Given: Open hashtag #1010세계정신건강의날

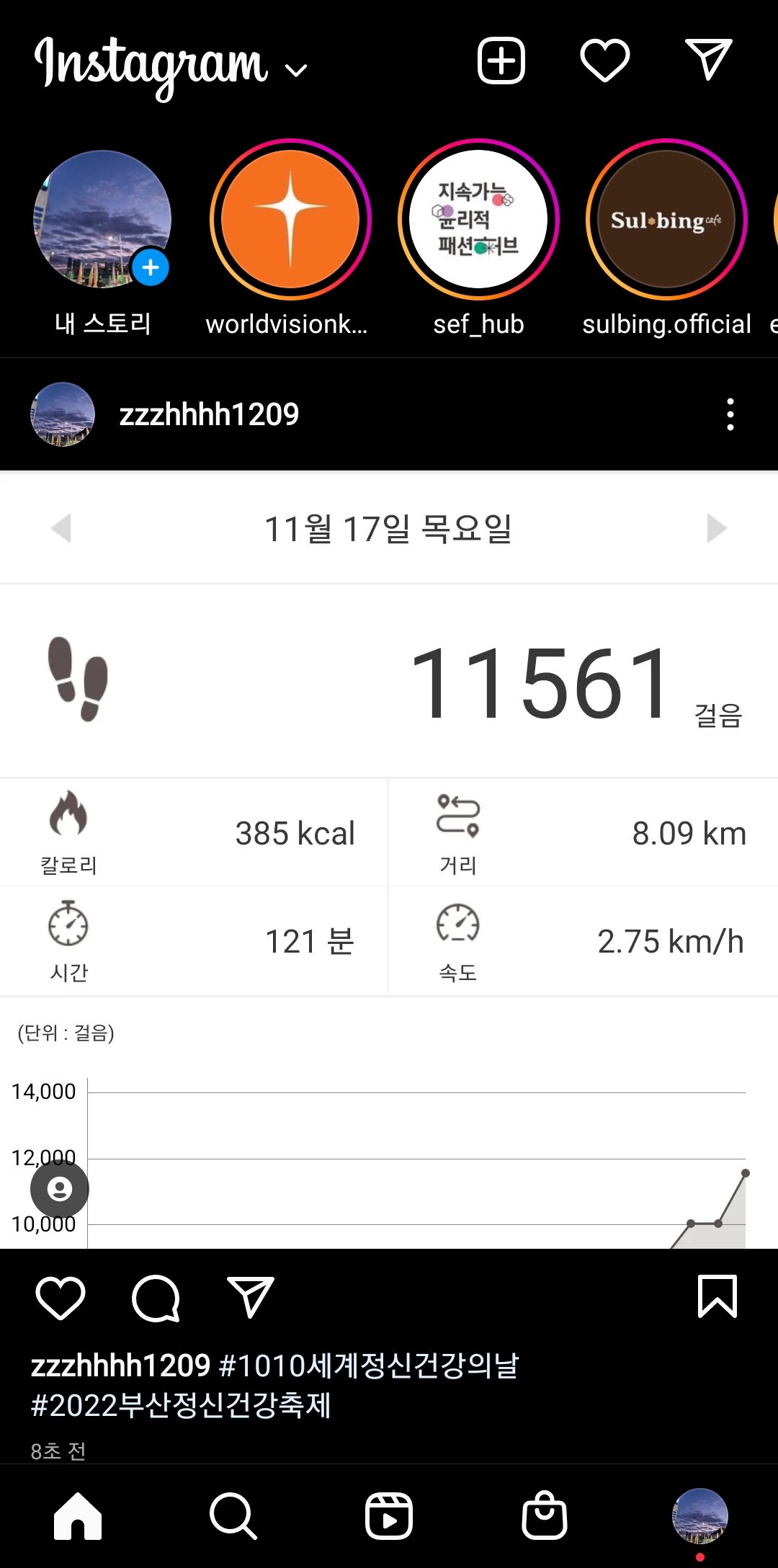Looking at the screenshot, I should pos(369,1366).
